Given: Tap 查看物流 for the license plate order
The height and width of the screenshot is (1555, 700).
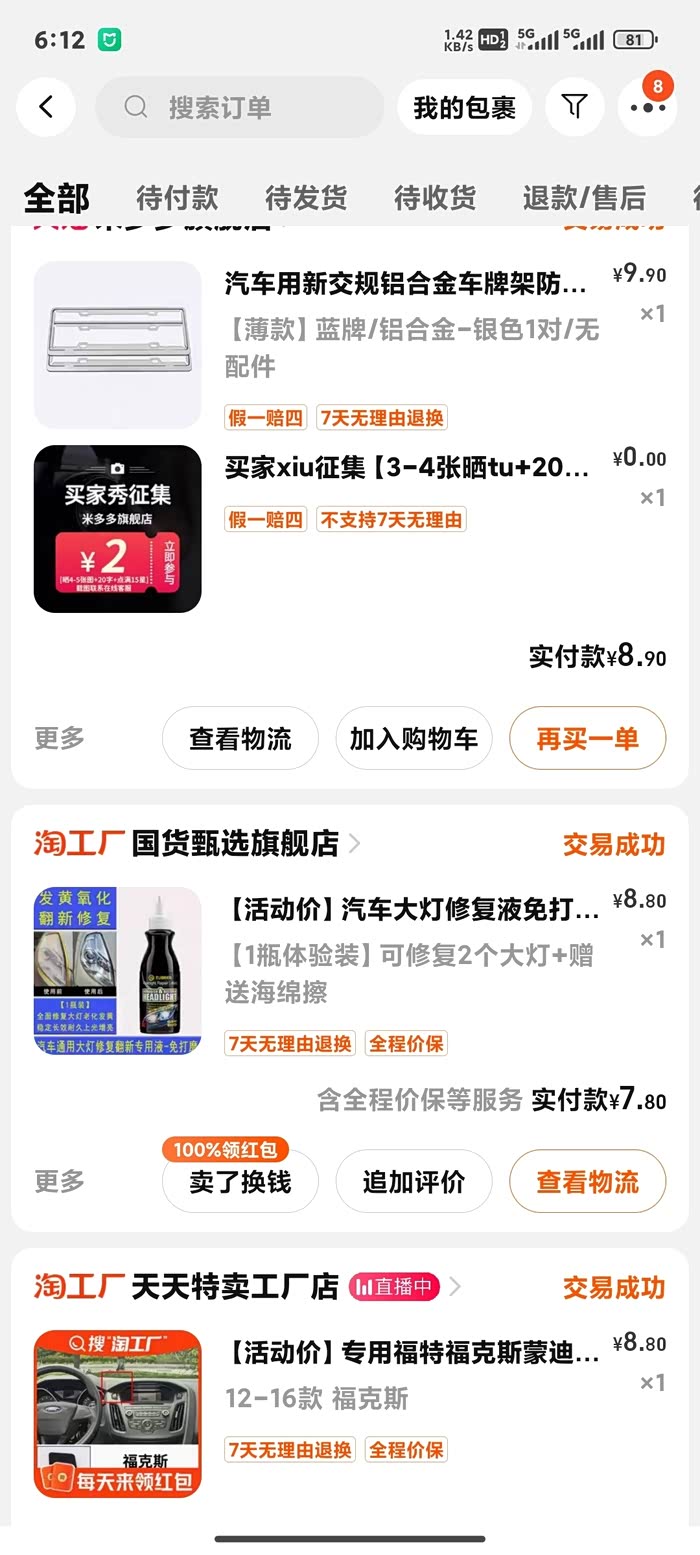Looking at the screenshot, I should coord(240,739).
